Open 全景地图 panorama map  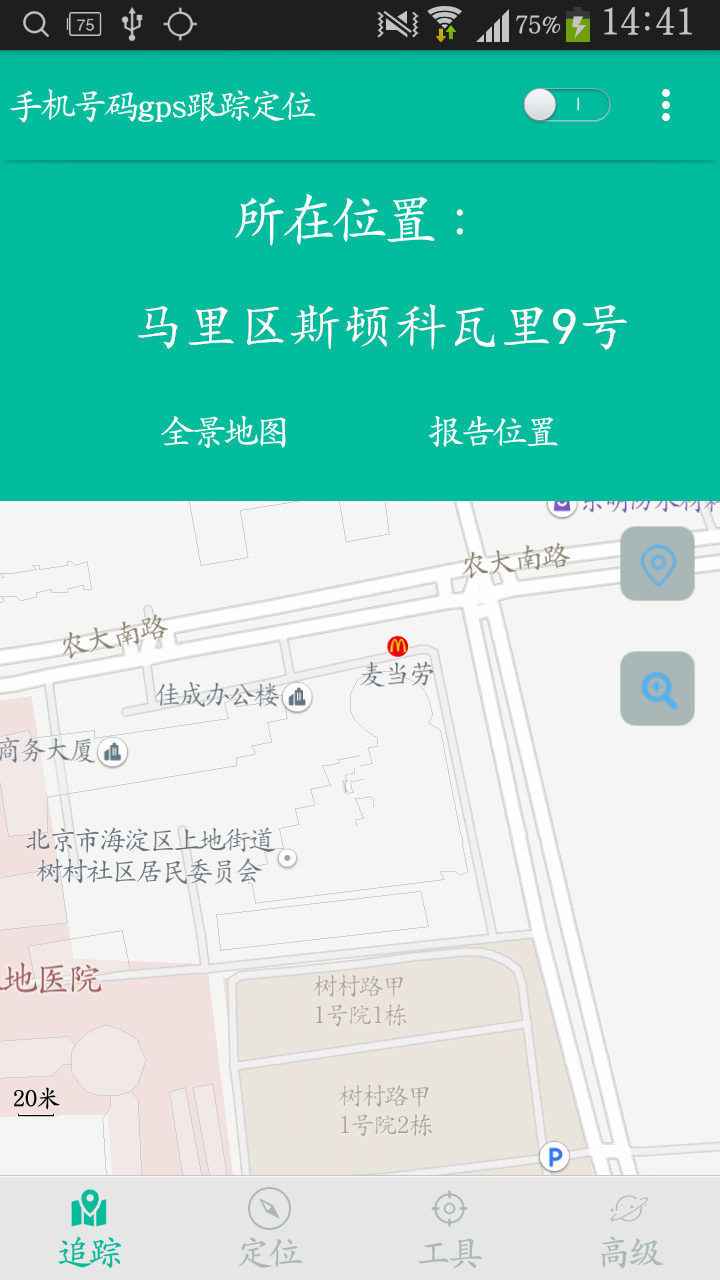pyautogui.click(x=224, y=432)
